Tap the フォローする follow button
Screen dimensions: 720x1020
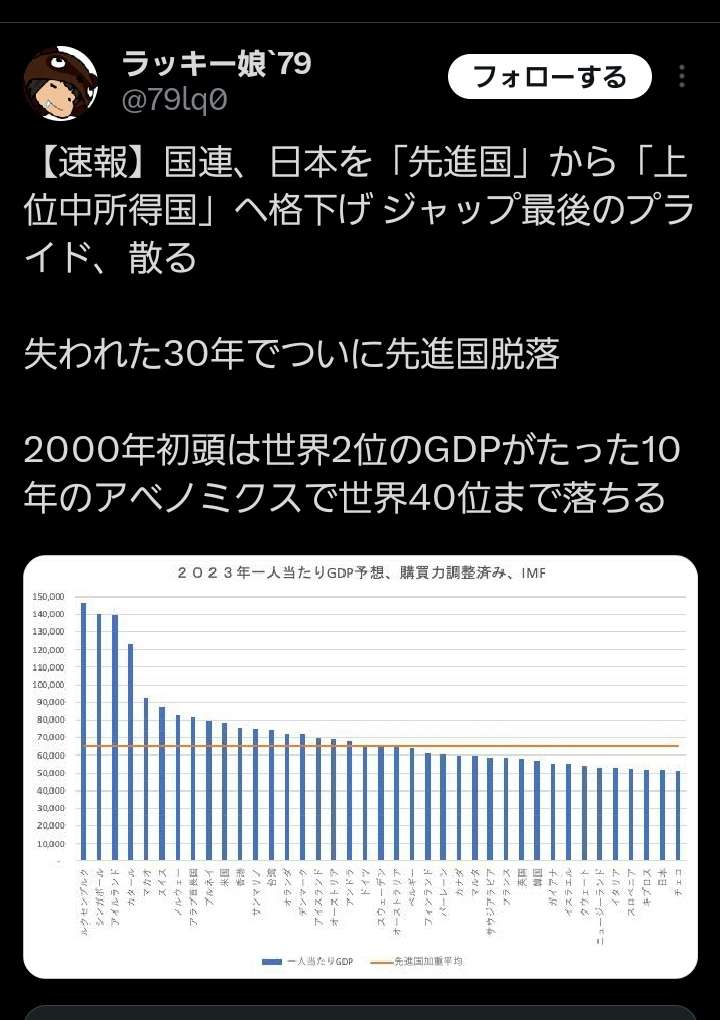[549, 77]
